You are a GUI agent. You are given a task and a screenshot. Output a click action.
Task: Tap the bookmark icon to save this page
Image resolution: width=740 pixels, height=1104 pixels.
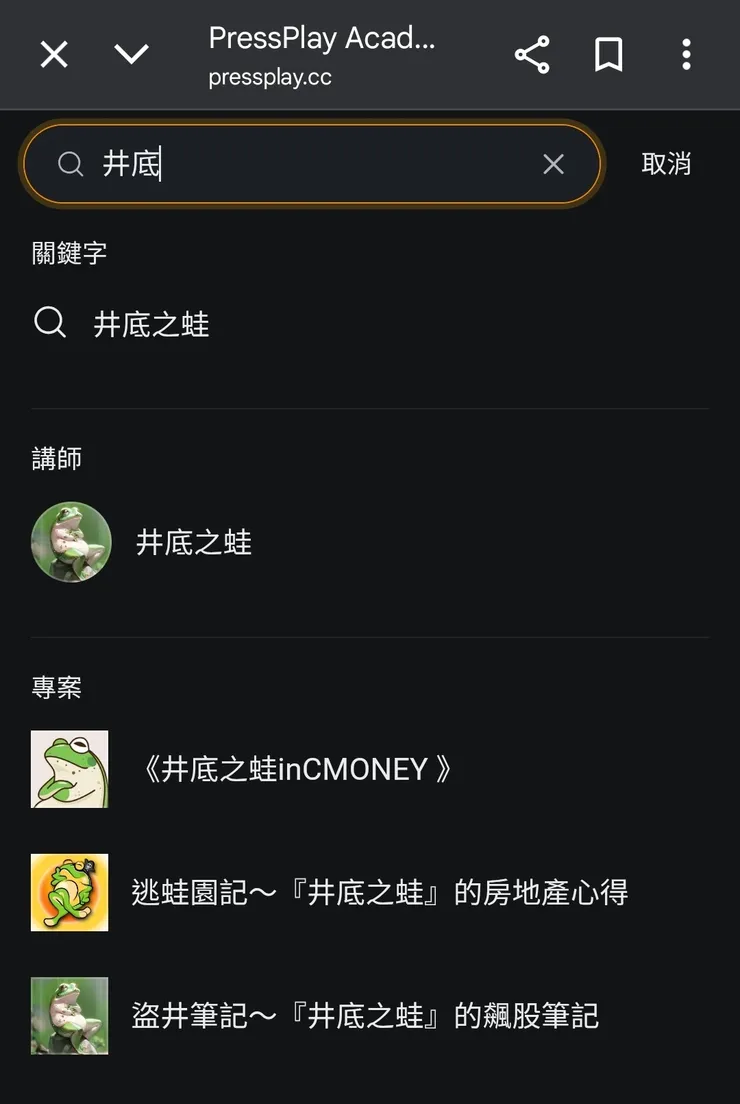coord(609,55)
